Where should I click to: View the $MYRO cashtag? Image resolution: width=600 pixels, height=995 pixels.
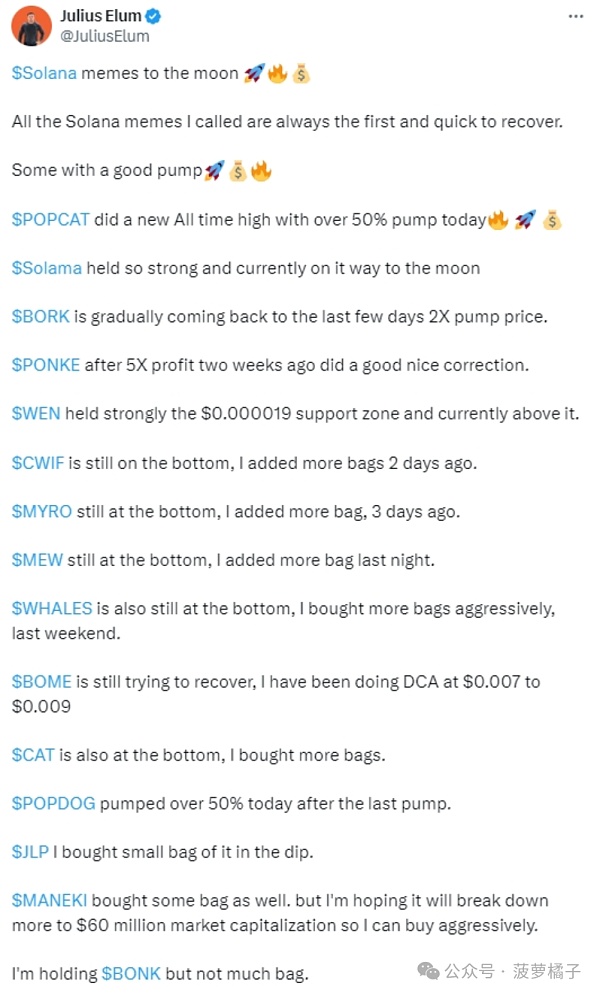coord(41,511)
